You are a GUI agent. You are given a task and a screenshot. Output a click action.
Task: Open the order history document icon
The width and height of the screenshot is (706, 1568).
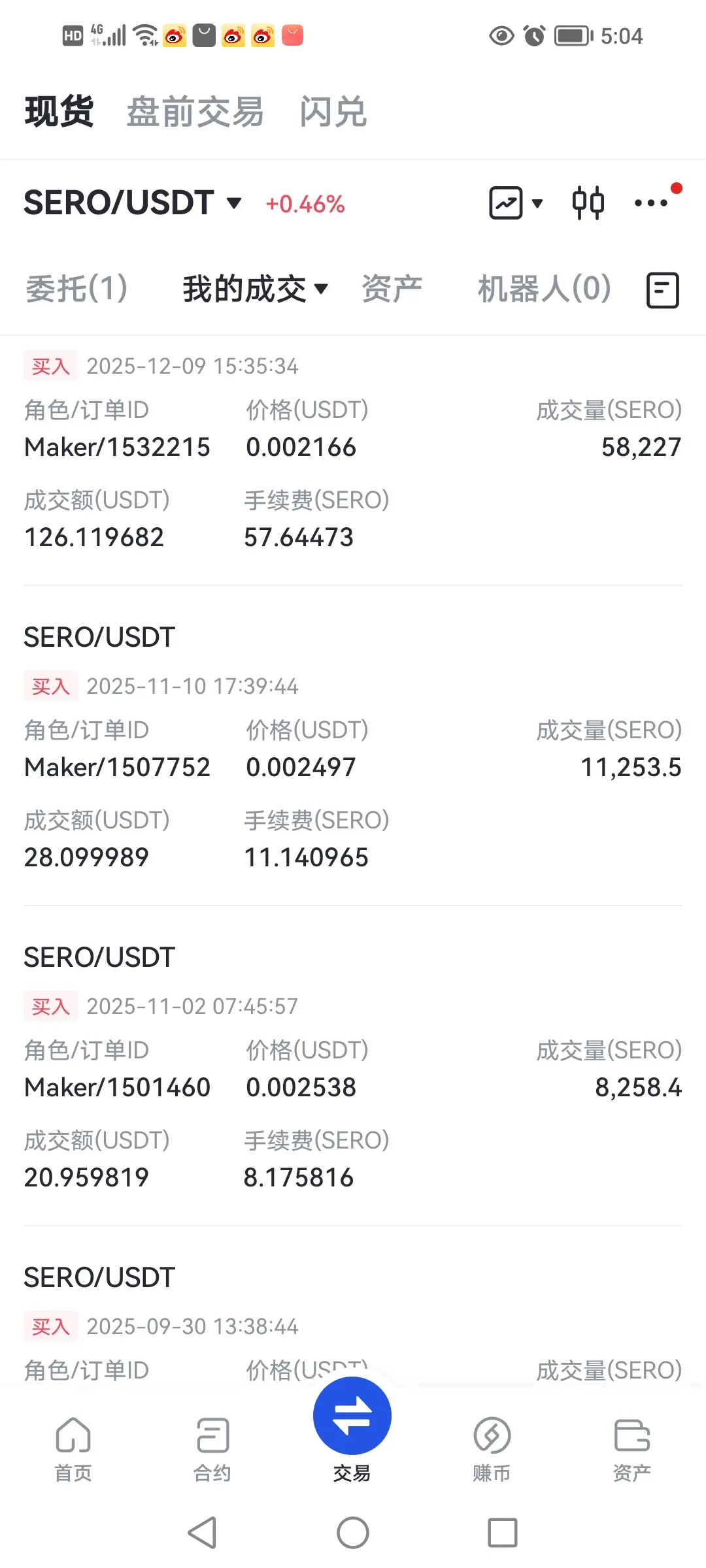click(663, 290)
